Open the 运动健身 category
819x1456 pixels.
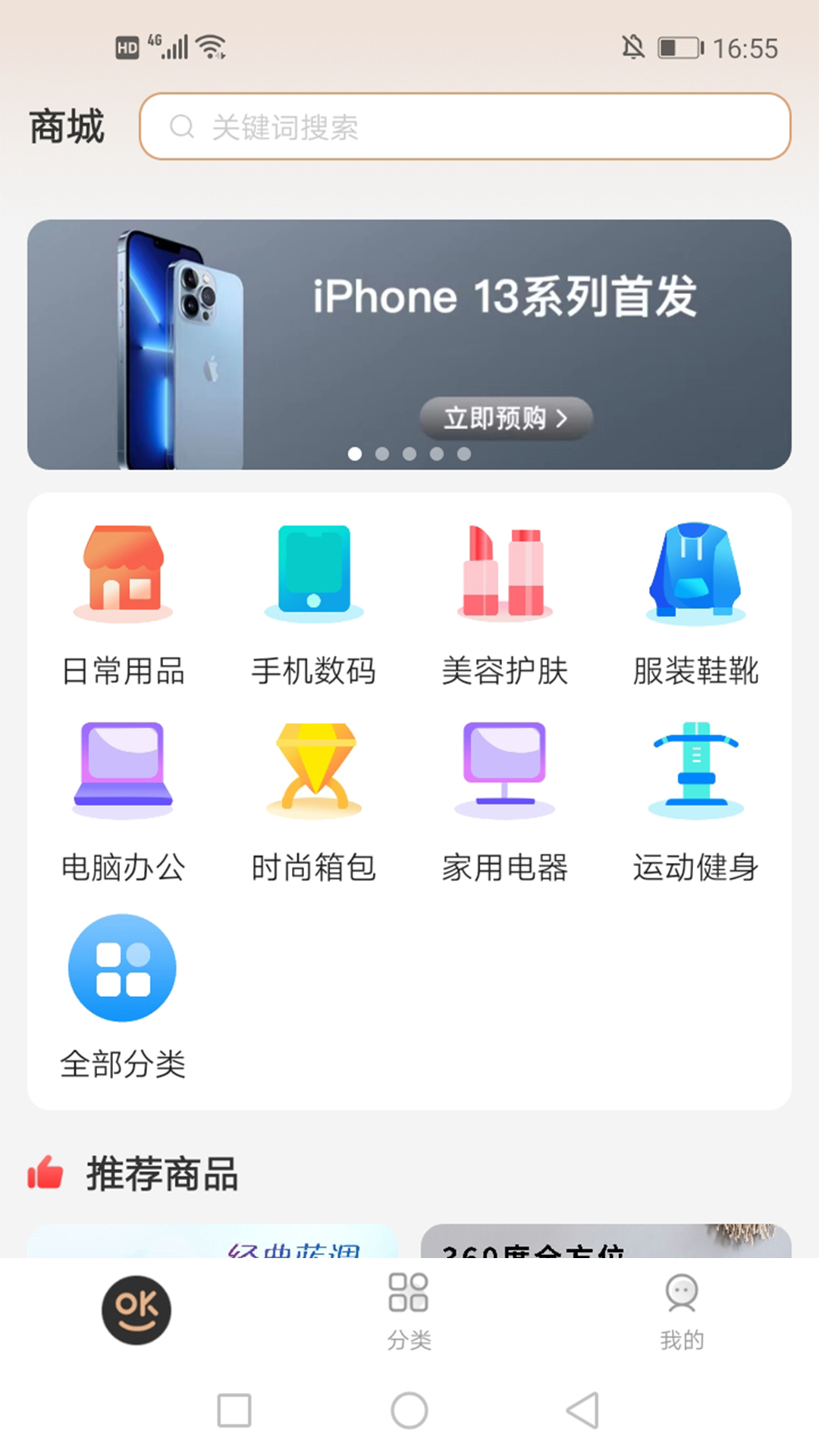(695, 801)
